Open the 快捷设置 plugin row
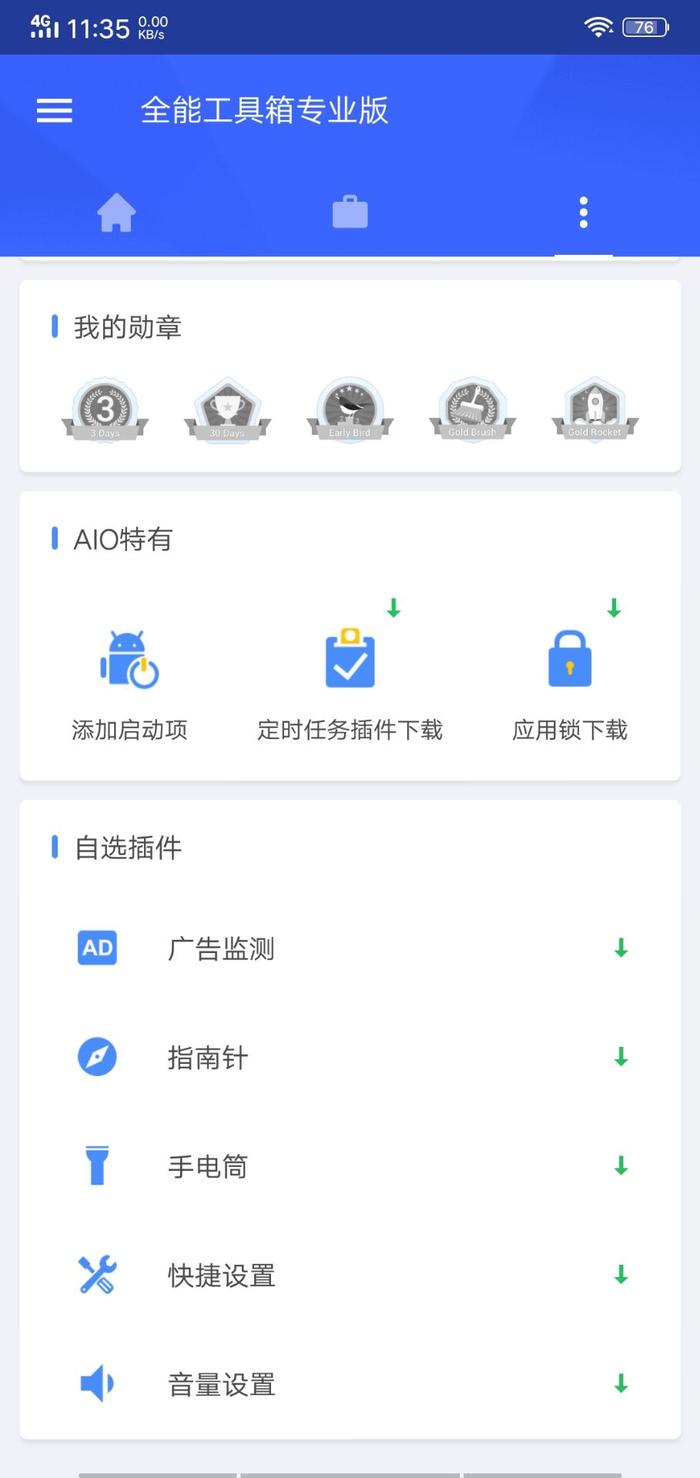The image size is (700, 1478). [350, 1275]
